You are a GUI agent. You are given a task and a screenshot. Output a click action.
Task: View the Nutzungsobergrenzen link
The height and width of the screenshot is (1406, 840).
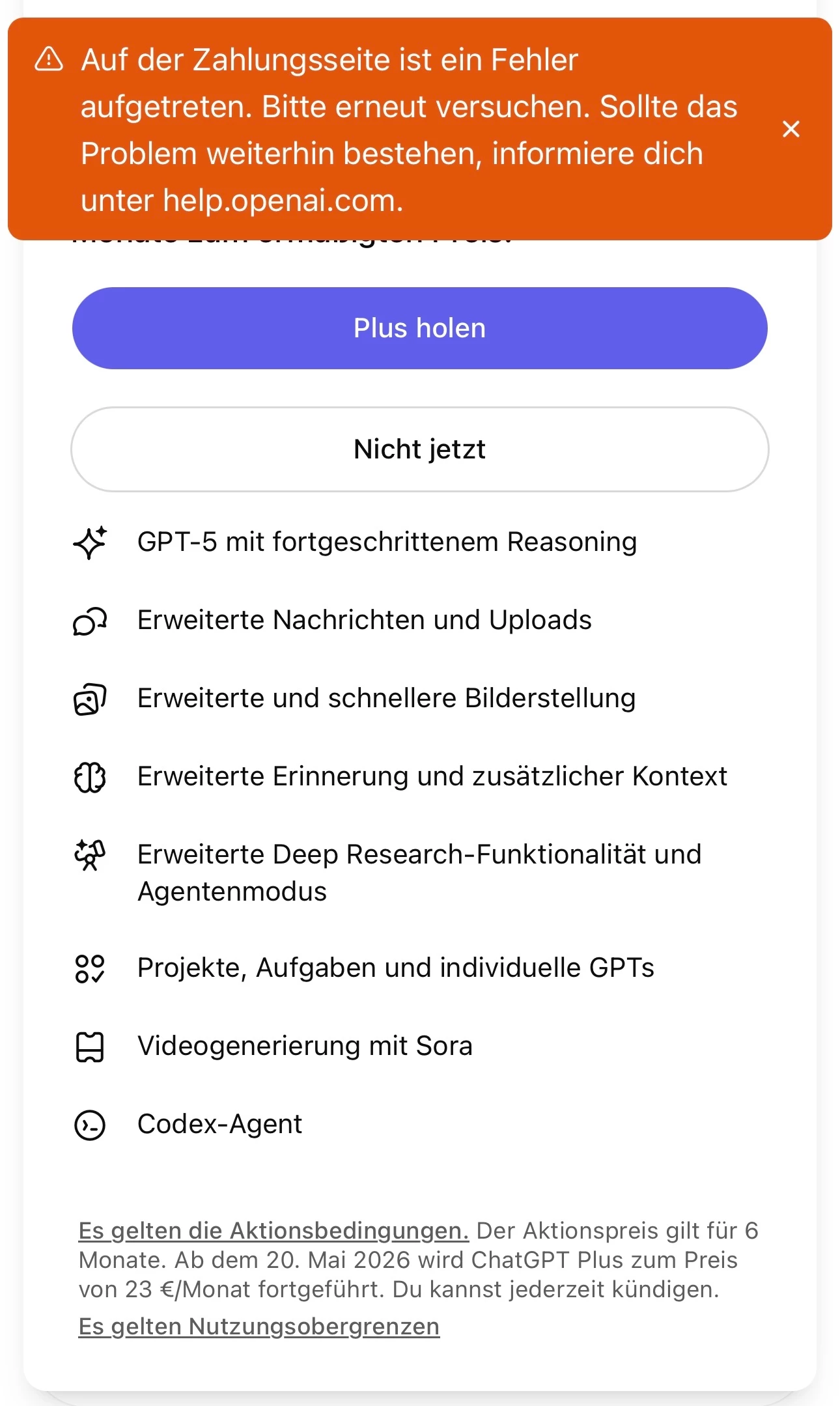[x=259, y=1327]
